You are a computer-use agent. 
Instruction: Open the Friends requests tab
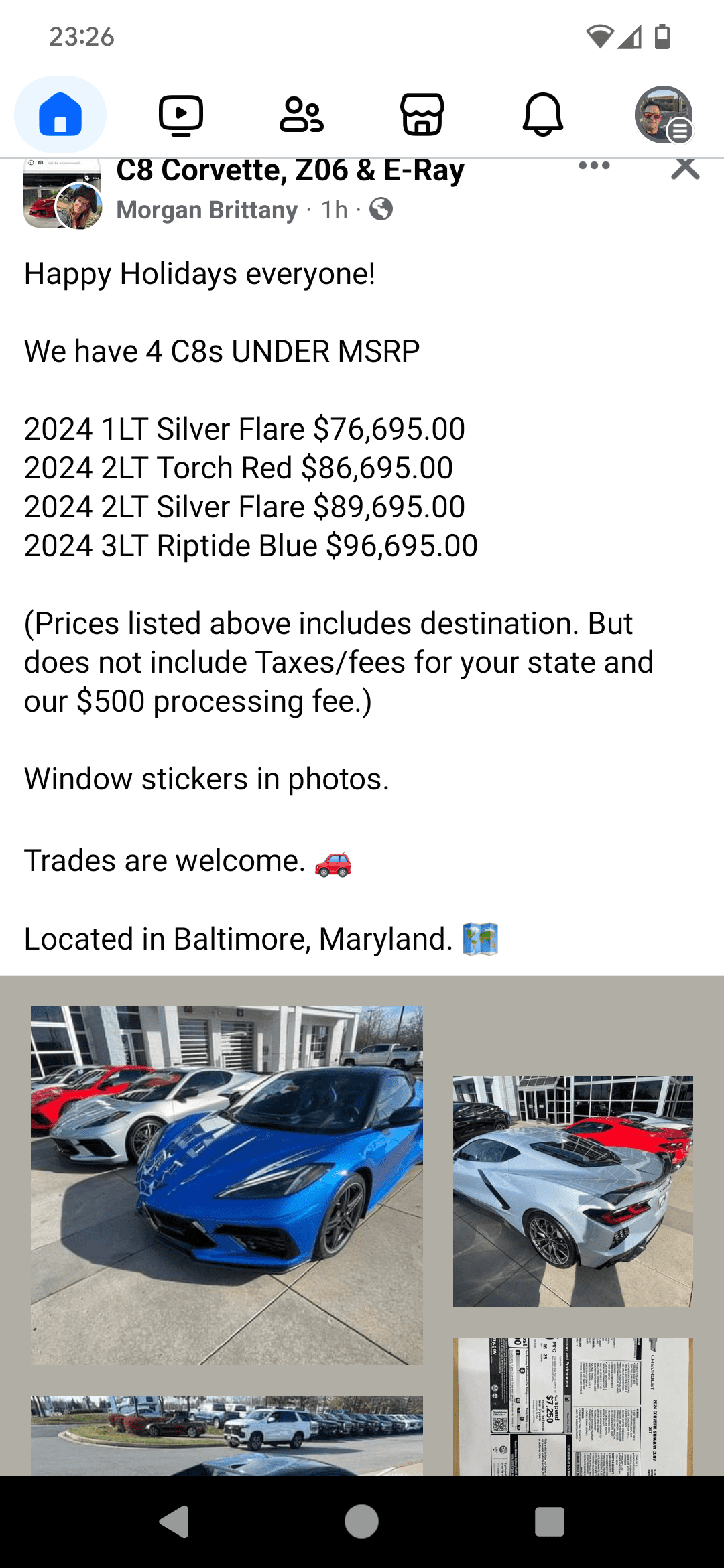(302, 114)
